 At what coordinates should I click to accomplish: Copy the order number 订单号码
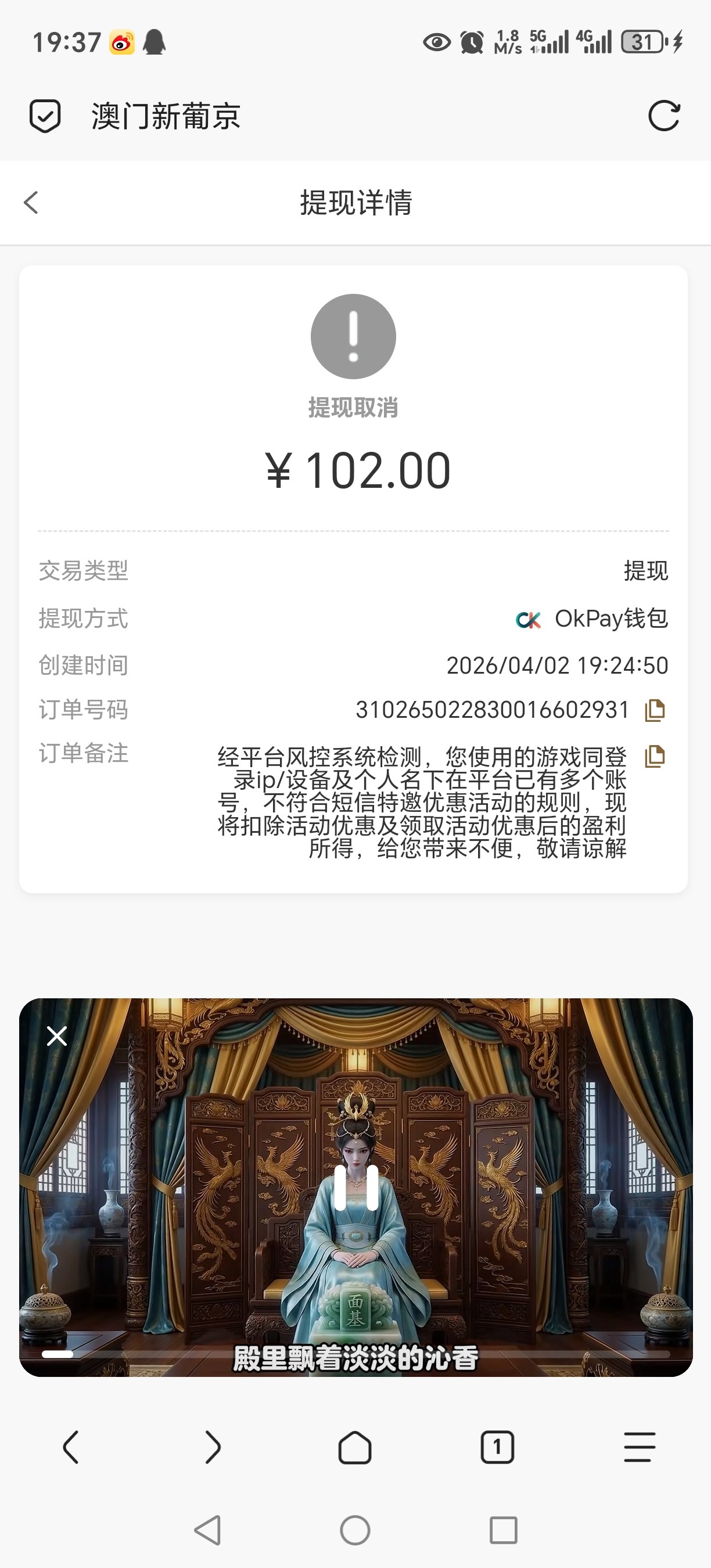tap(655, 710)
